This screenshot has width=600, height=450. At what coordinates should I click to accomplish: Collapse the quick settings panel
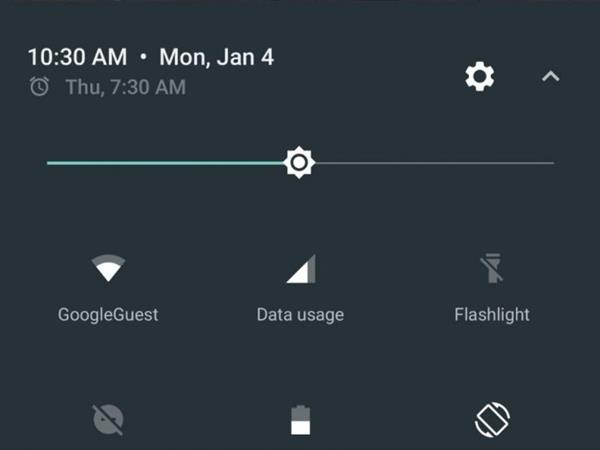(x=550, y=76)
